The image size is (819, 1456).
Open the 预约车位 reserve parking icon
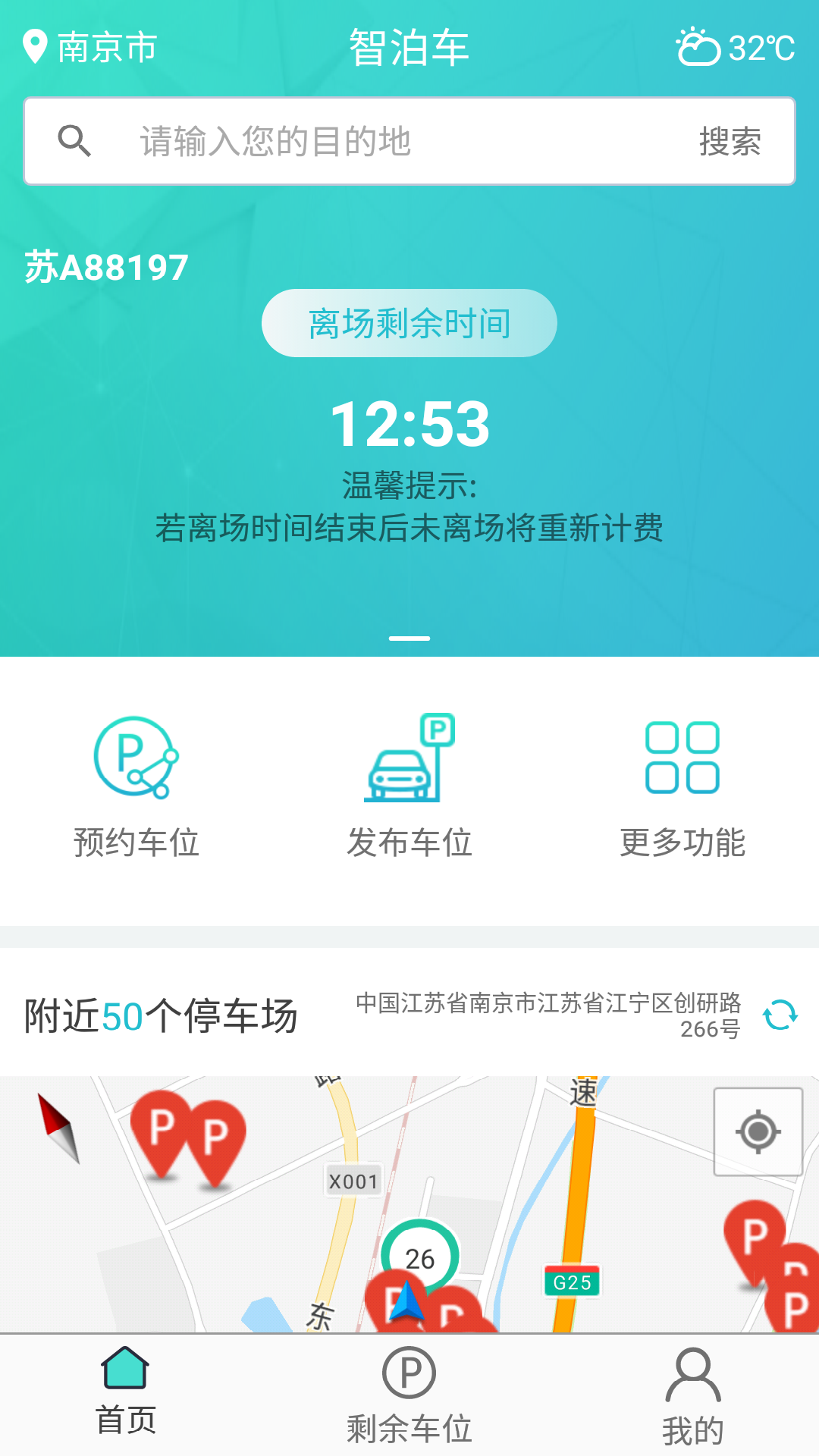point(135,762)
